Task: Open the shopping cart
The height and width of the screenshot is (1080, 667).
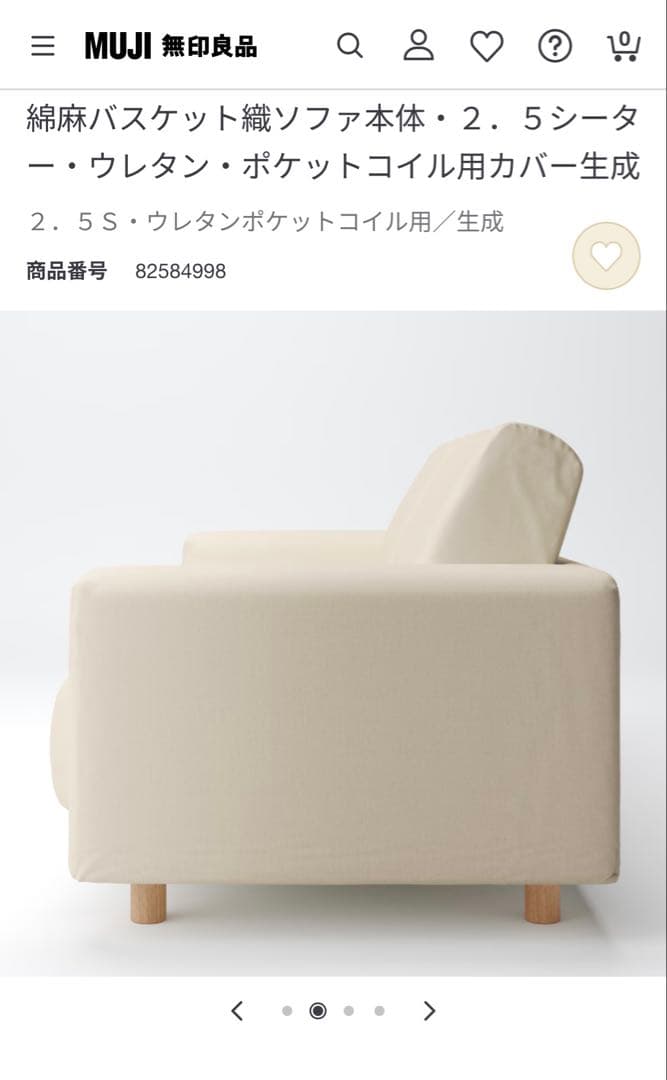Action: pyautogui.click(x=623, y=46)
